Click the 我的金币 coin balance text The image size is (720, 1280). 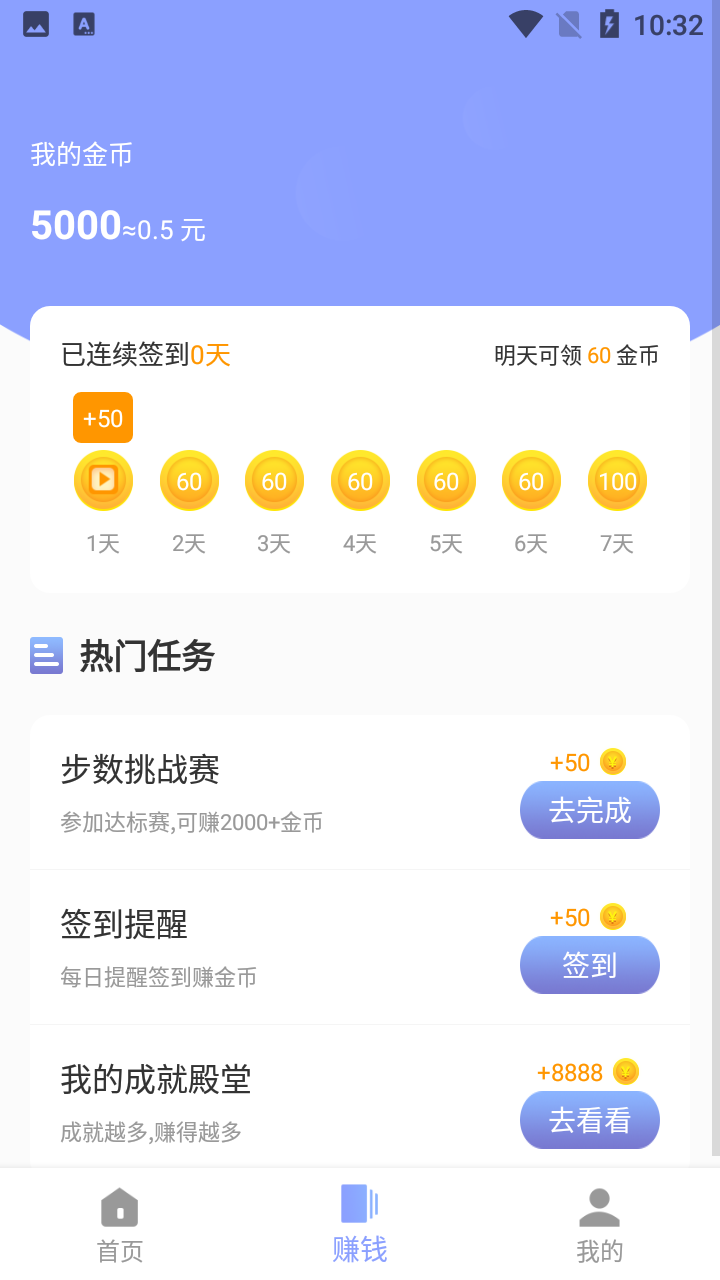81,155
